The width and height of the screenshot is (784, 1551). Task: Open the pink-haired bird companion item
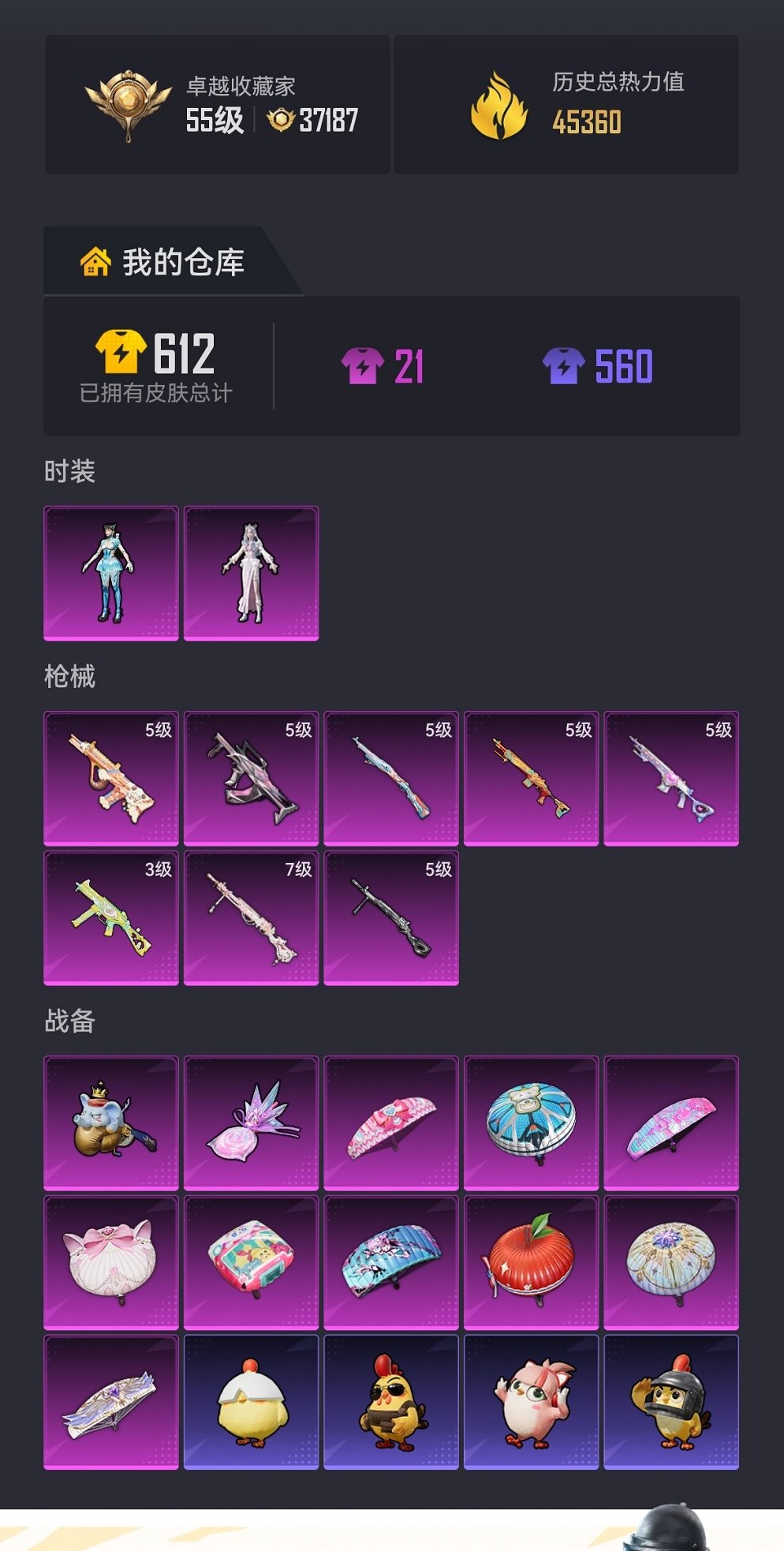coord(531,1402)
